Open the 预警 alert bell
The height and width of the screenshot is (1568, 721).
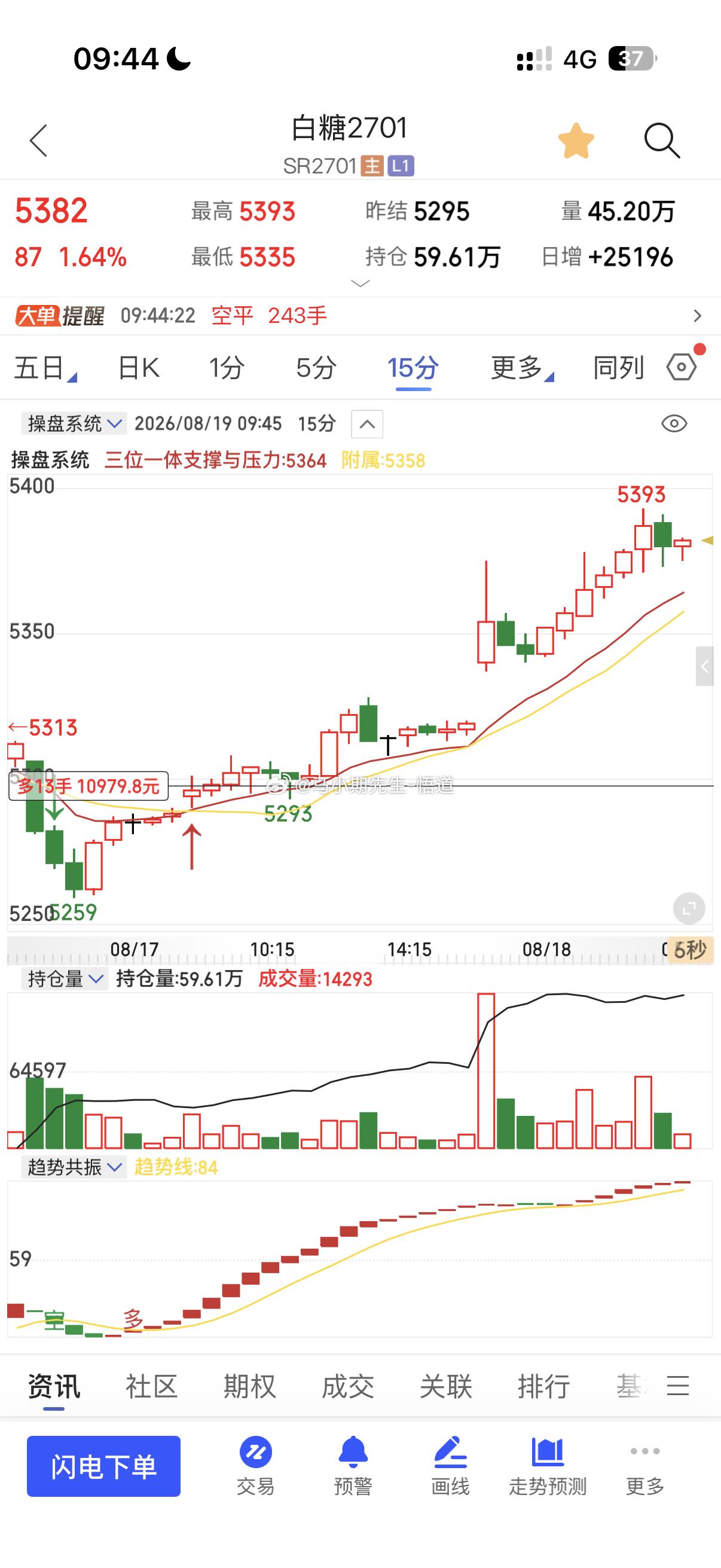[353, 1466]
